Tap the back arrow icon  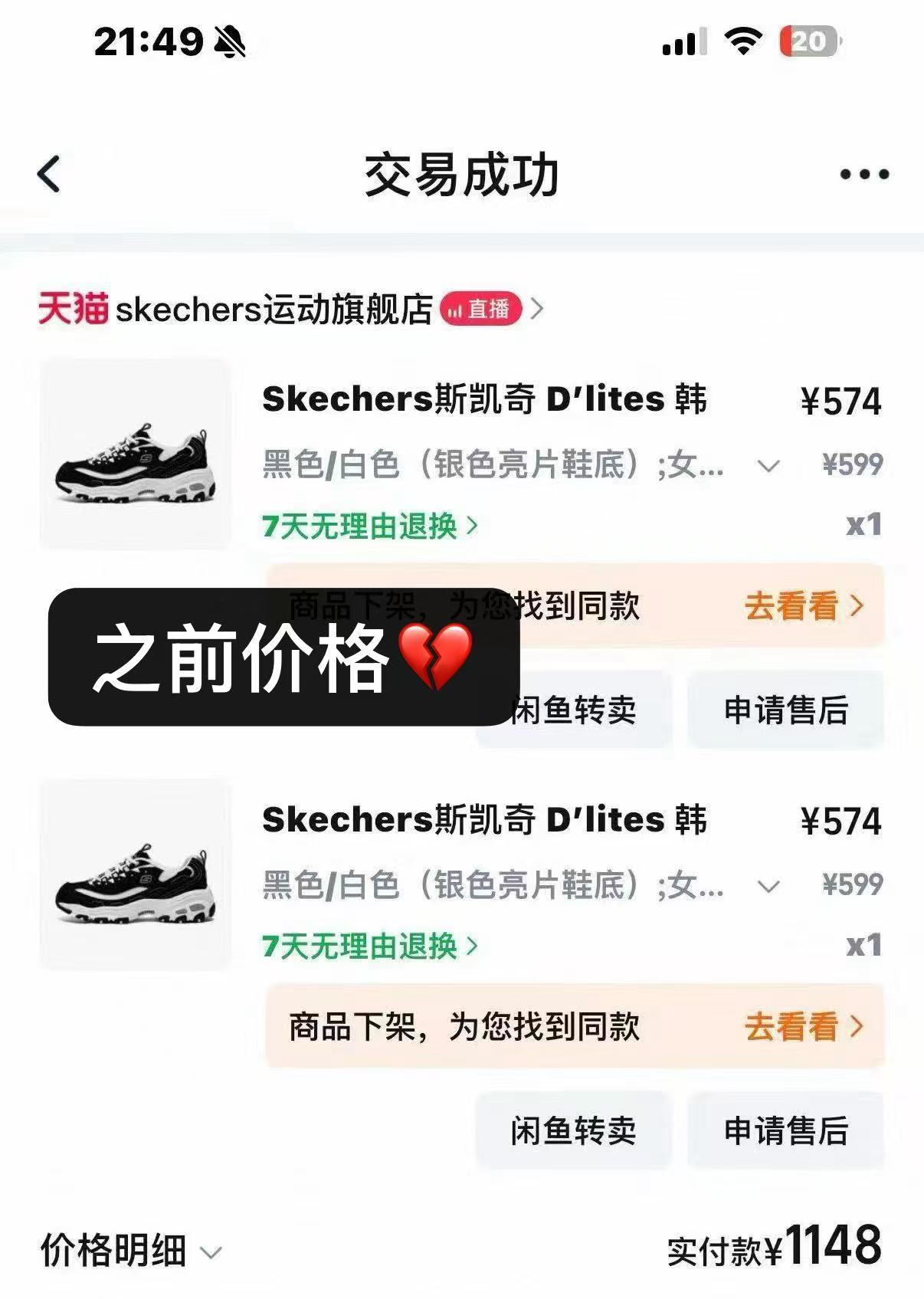point(48,175)
